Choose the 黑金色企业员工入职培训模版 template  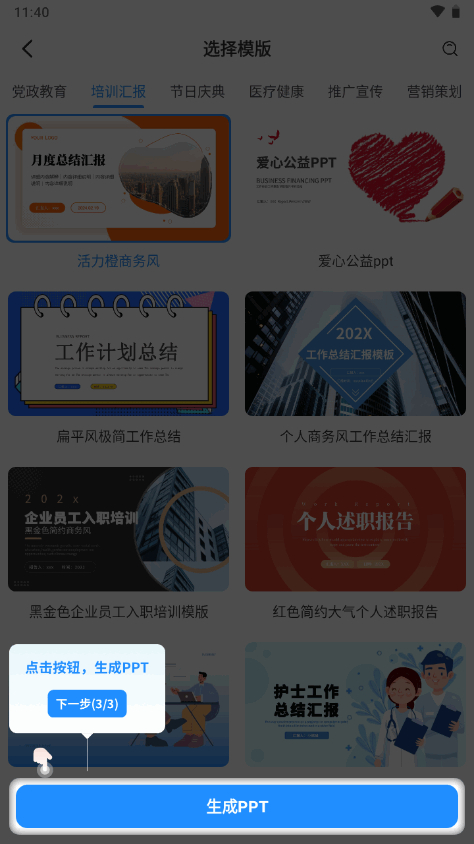pyautogui.click(x=118, y=529)
